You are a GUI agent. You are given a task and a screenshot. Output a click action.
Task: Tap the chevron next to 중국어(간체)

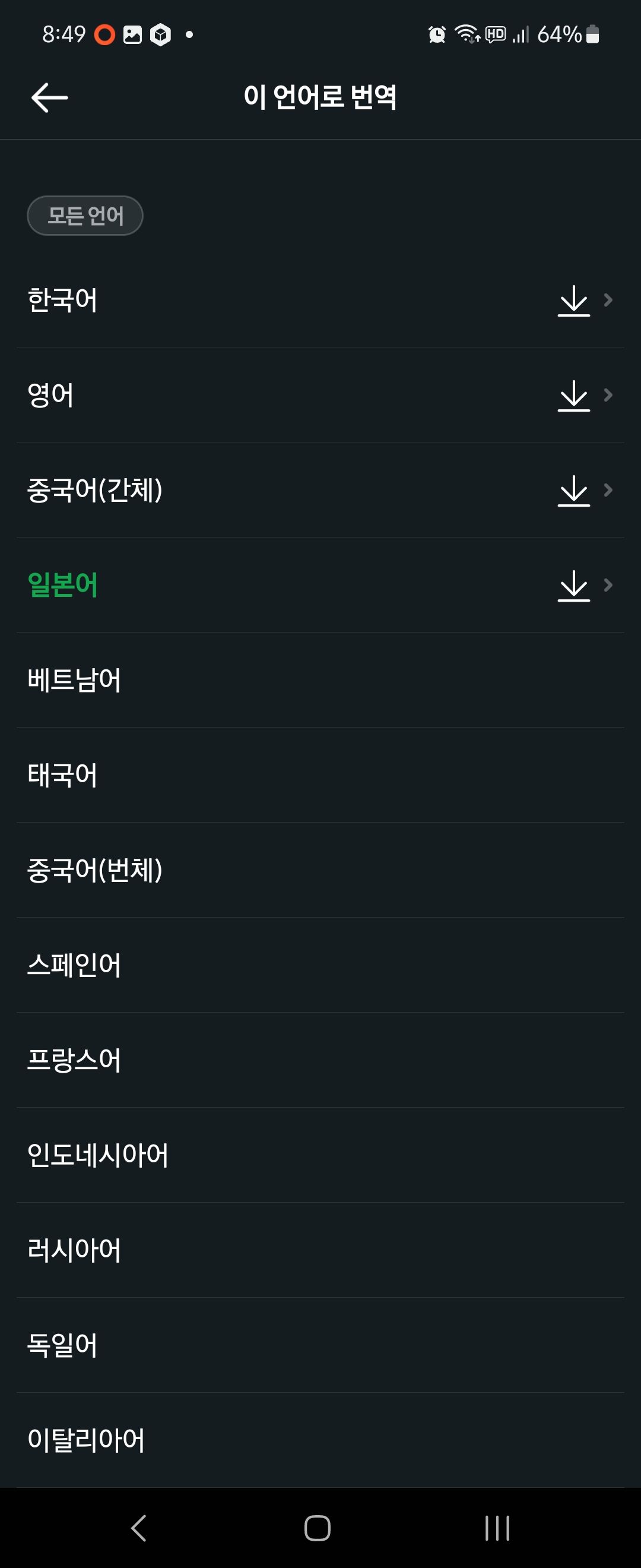[608, 491]
